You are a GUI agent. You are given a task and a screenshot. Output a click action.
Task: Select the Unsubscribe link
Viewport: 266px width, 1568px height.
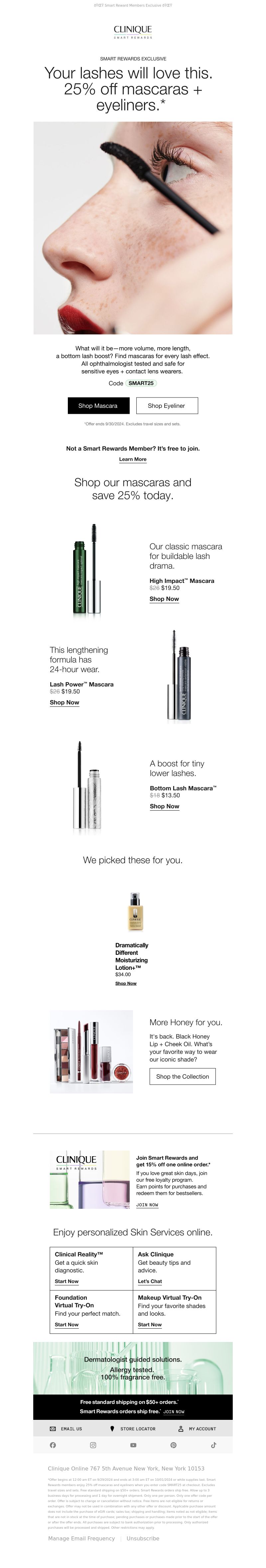143,1538
